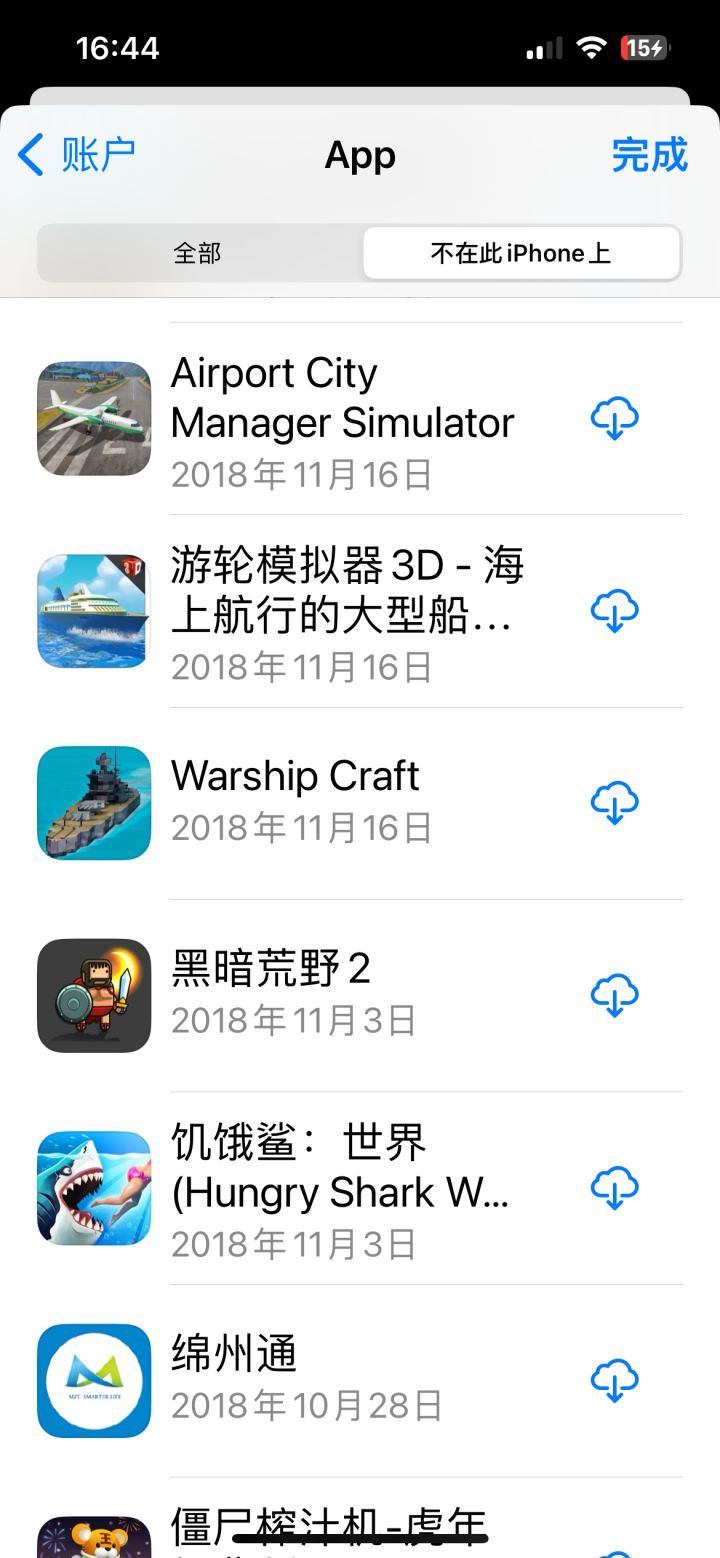Image resolution: width=720 pixels, height=1558 pixels.
Task: Open the 僵尸榨汁机 app row
Action: [x=330, y=1530]
